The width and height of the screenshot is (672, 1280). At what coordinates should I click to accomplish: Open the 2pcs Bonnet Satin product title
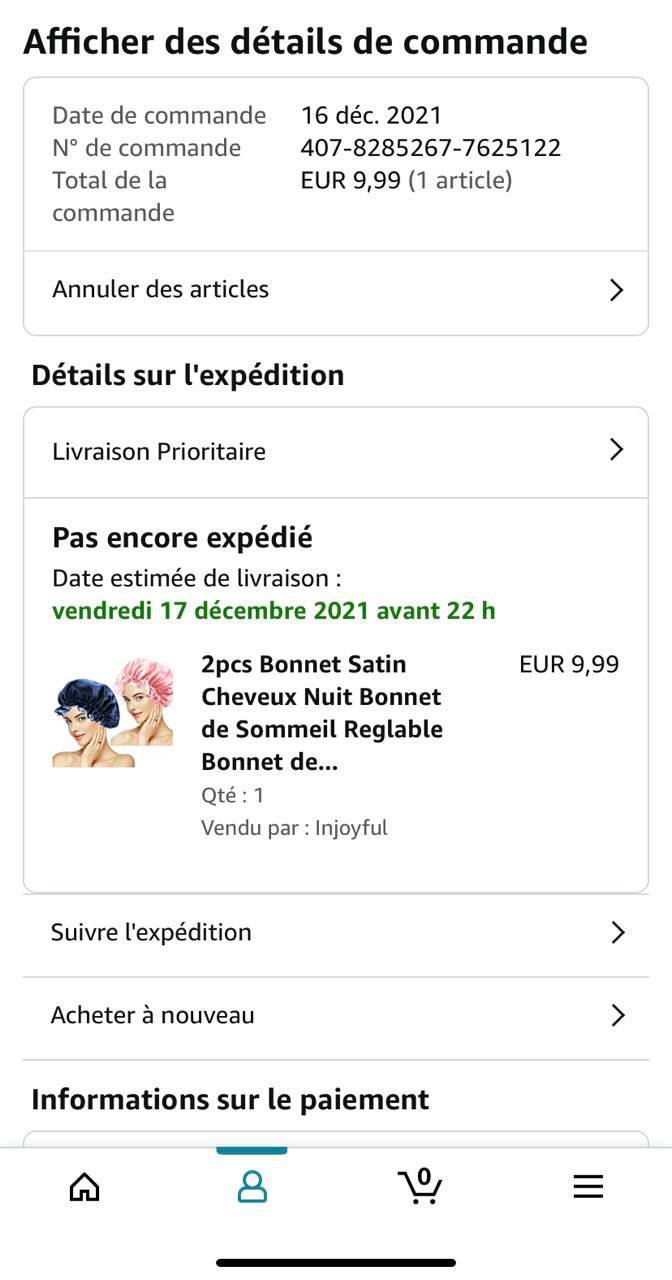(x=321, y=712)
